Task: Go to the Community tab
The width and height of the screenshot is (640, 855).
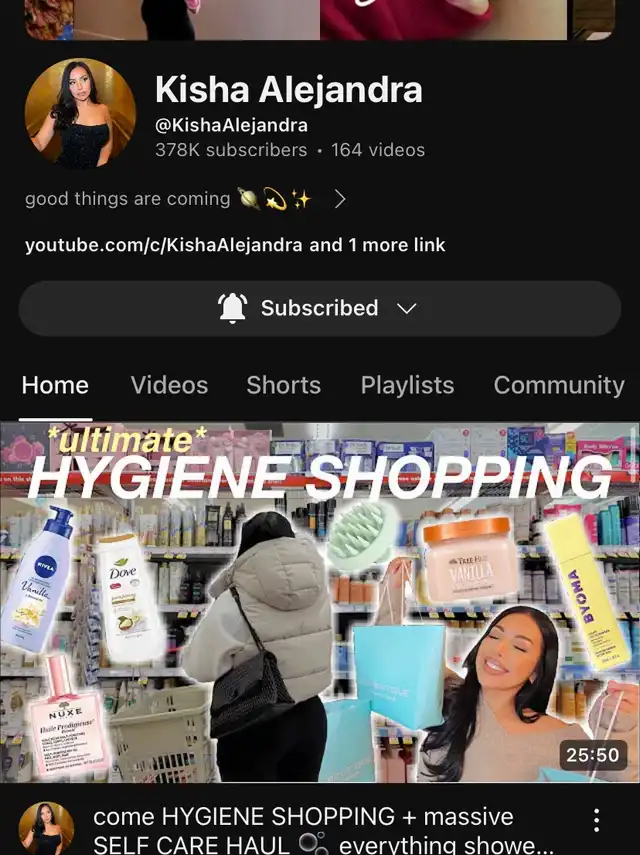Action: tap(559, 386)
